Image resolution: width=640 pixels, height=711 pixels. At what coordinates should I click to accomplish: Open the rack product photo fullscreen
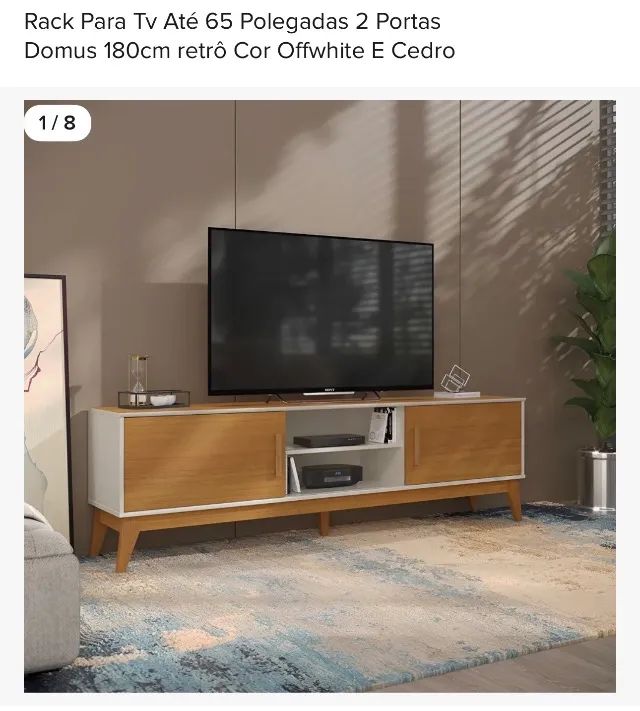(x=320, y=400)
